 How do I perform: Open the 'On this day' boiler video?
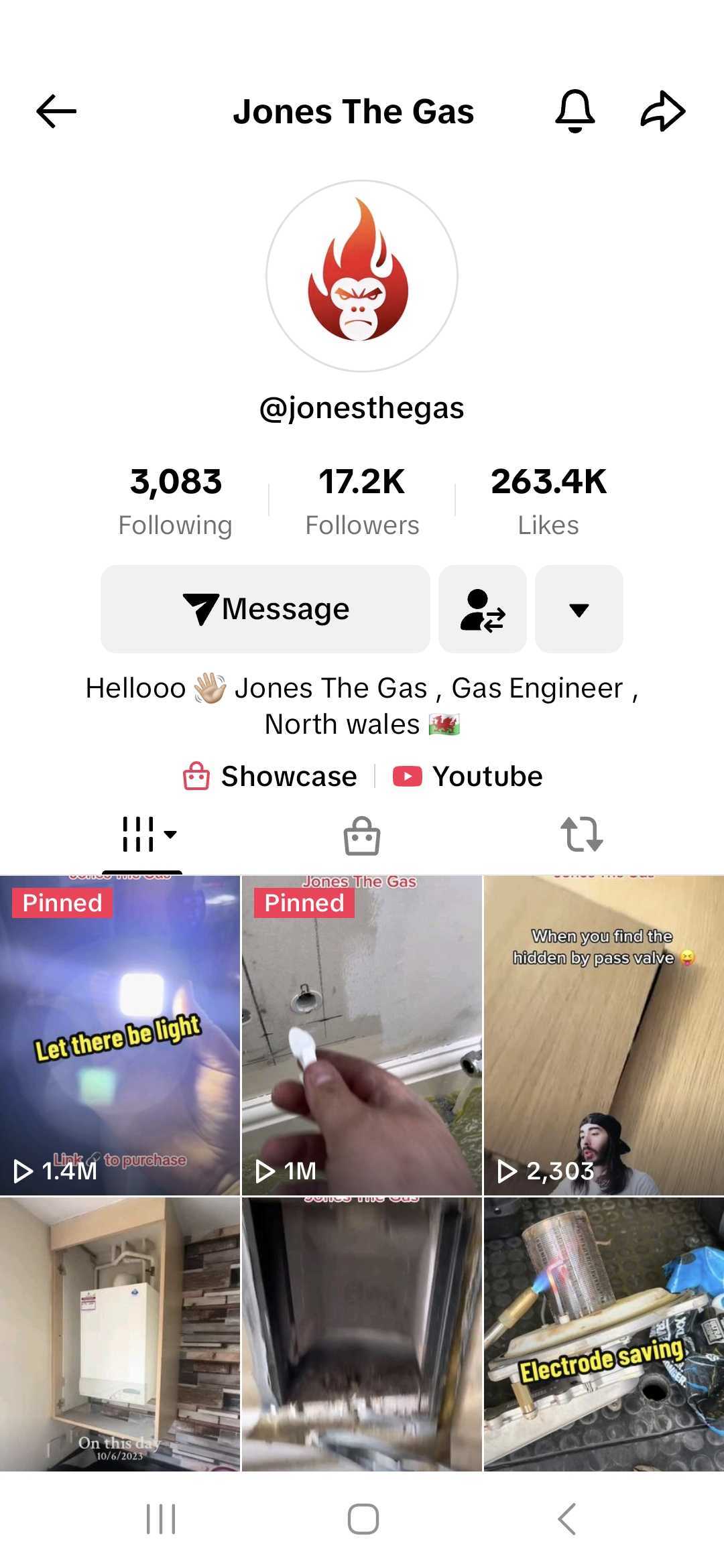(x=120, y=1333)
